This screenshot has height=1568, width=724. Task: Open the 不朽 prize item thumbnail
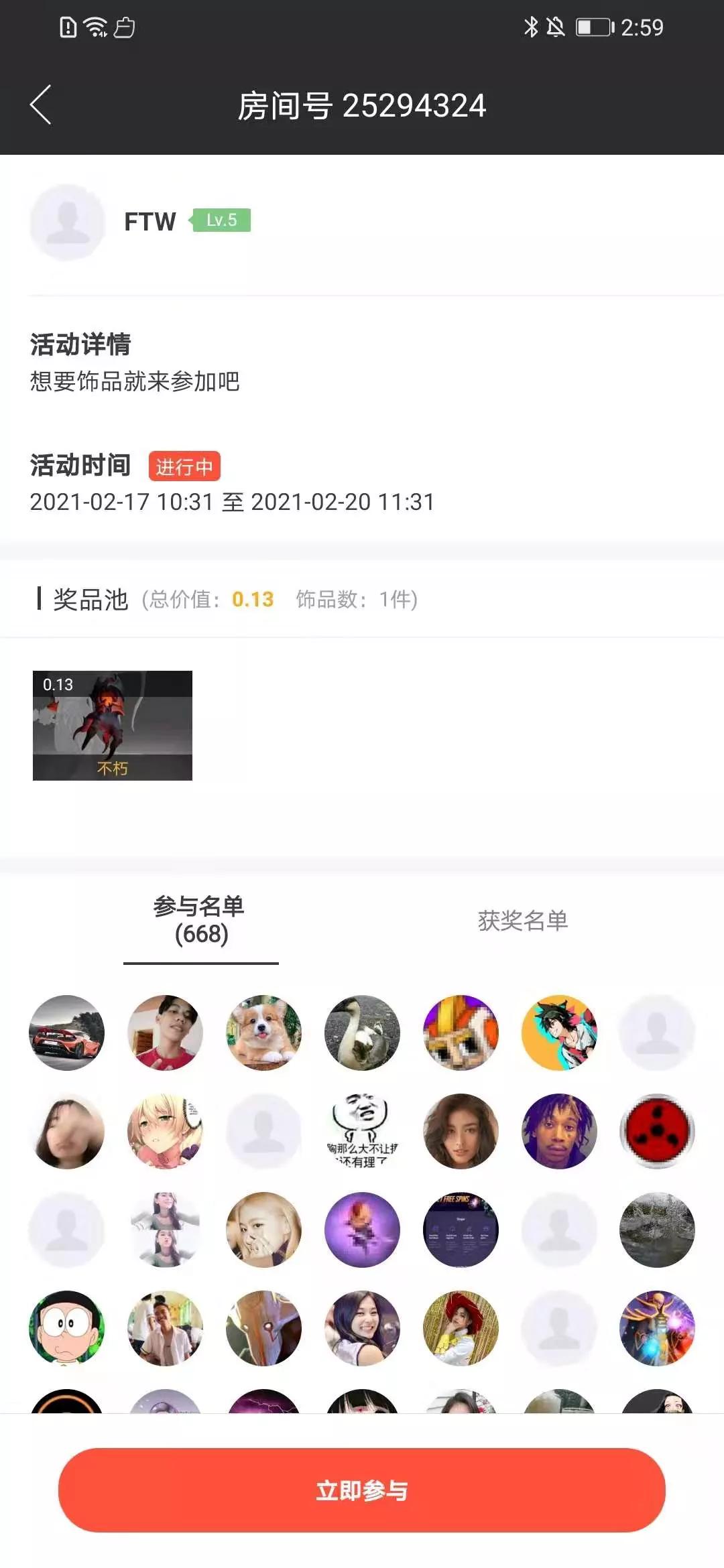[113, 725]
